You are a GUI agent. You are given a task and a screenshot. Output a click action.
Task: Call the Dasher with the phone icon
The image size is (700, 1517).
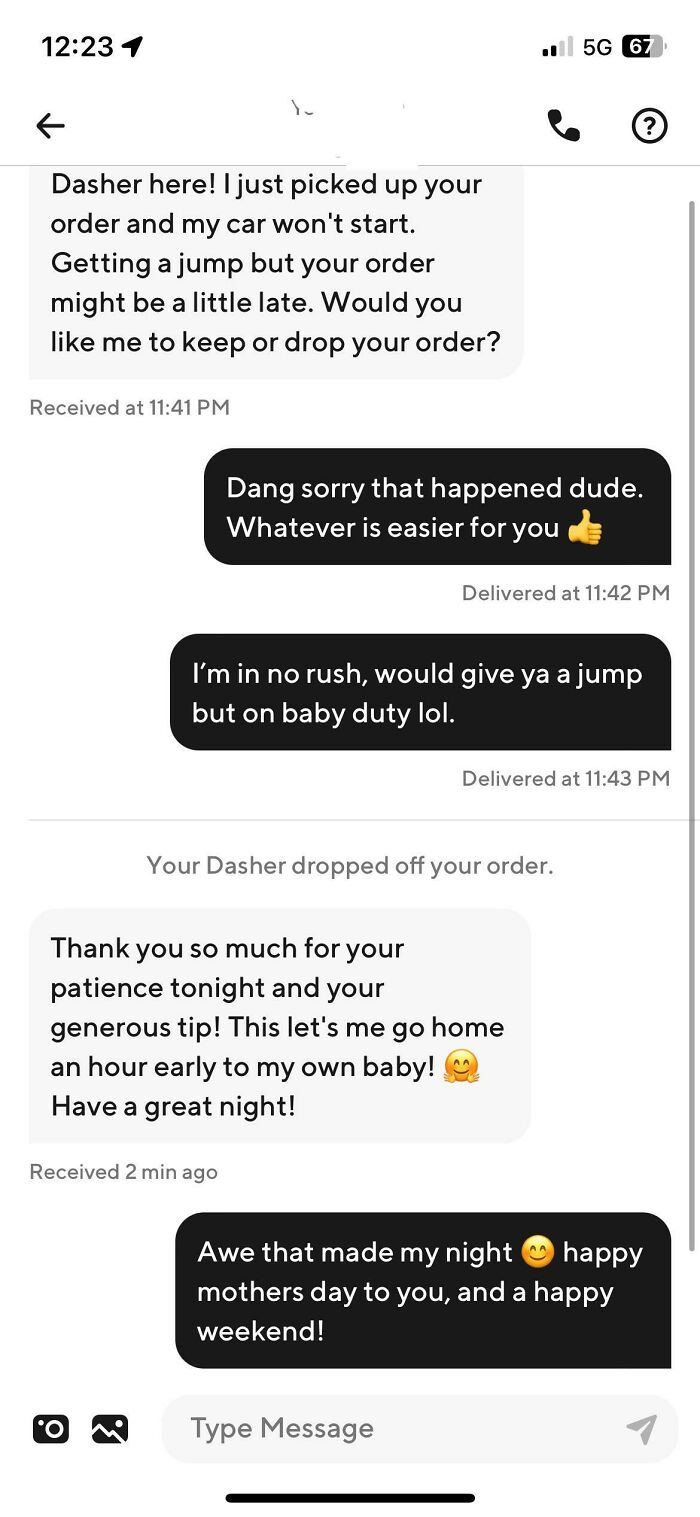click(x=563, y=125)
